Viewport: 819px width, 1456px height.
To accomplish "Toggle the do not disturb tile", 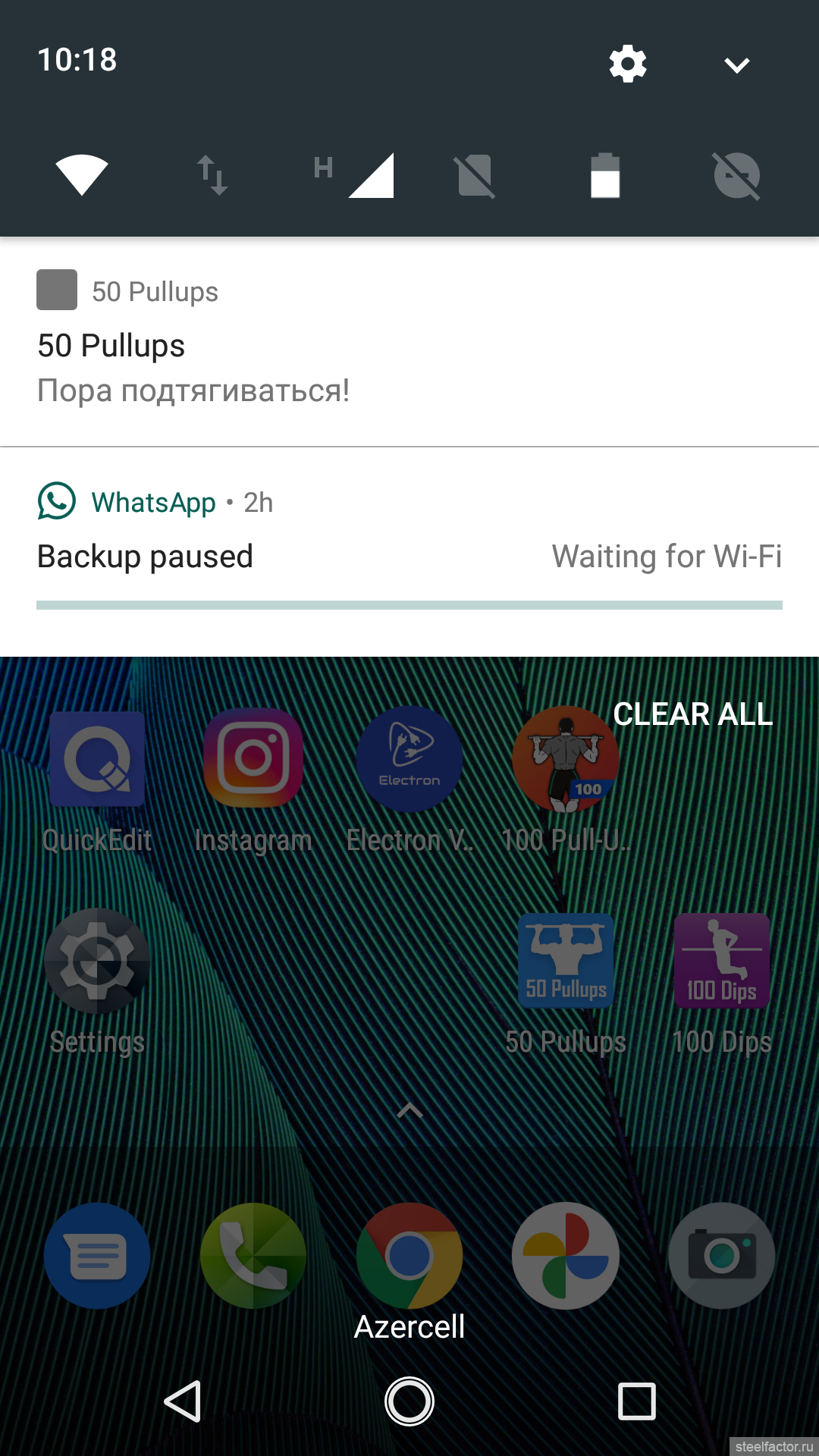I will (x=737, y=175).
